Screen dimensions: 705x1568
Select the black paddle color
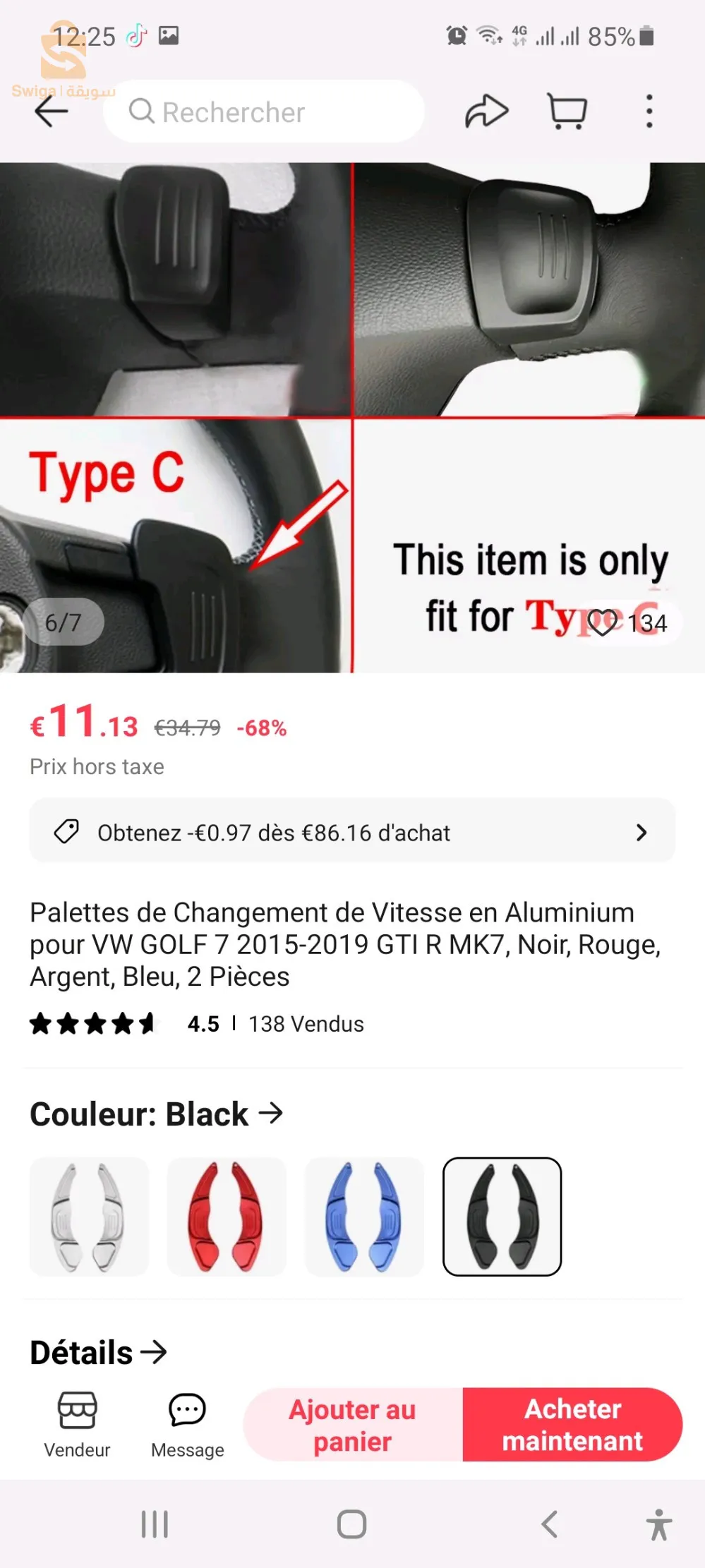click(502, 1217)
